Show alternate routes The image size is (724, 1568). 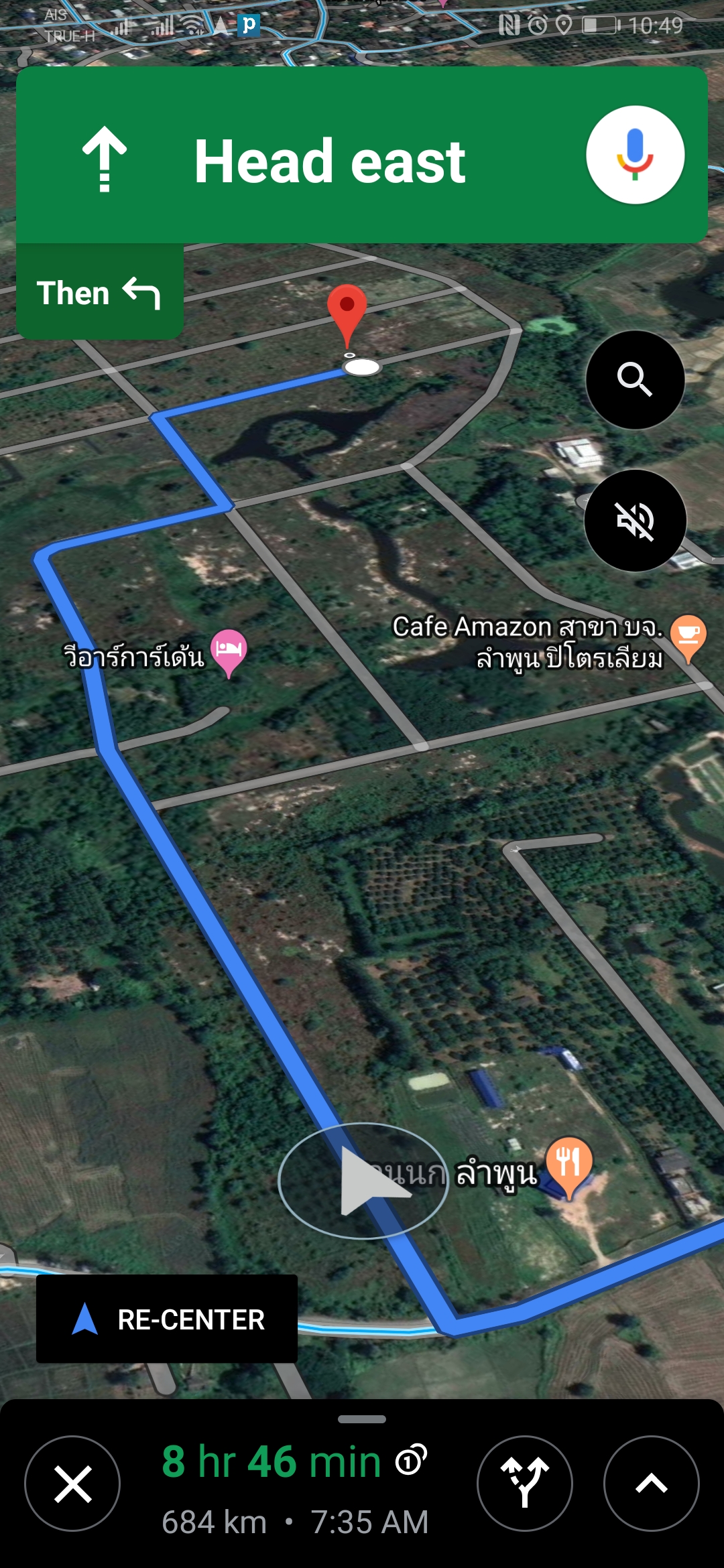tap(525, 1484)
